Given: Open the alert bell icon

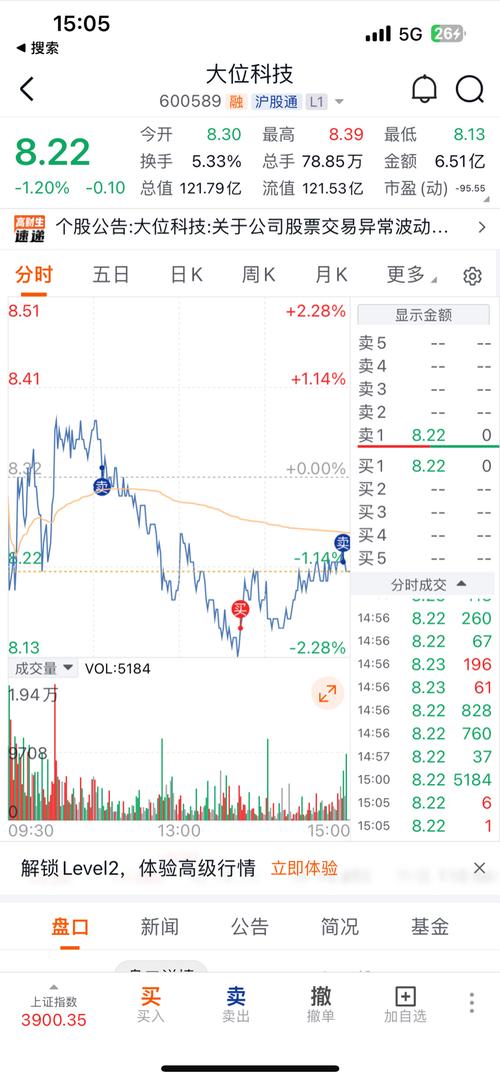Looking at the screenshot, I should pyautogui.click(x=424, y=89).
